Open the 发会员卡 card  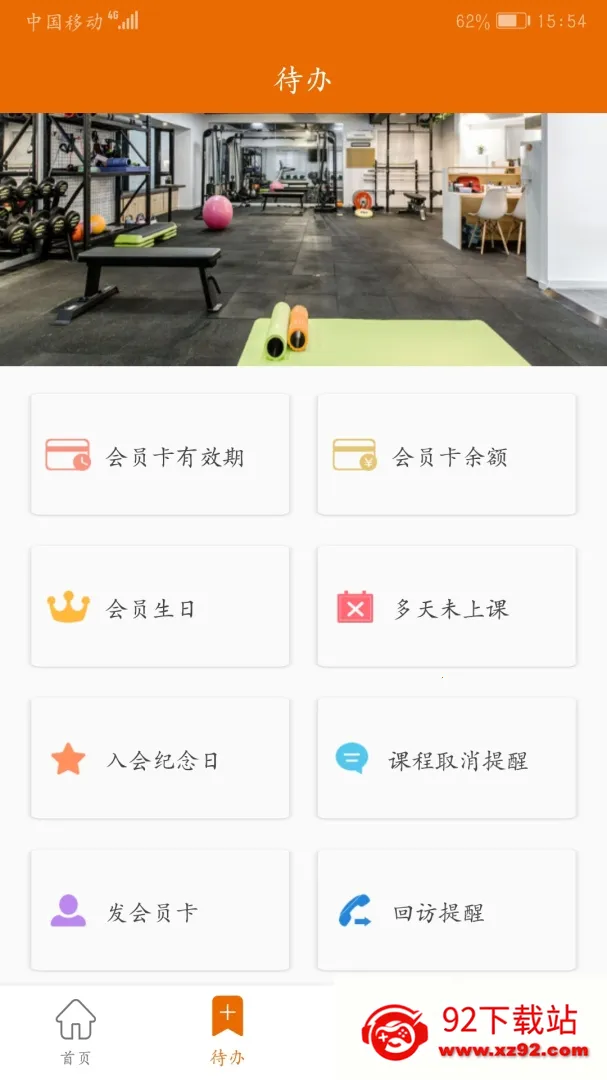coord(160,910)
